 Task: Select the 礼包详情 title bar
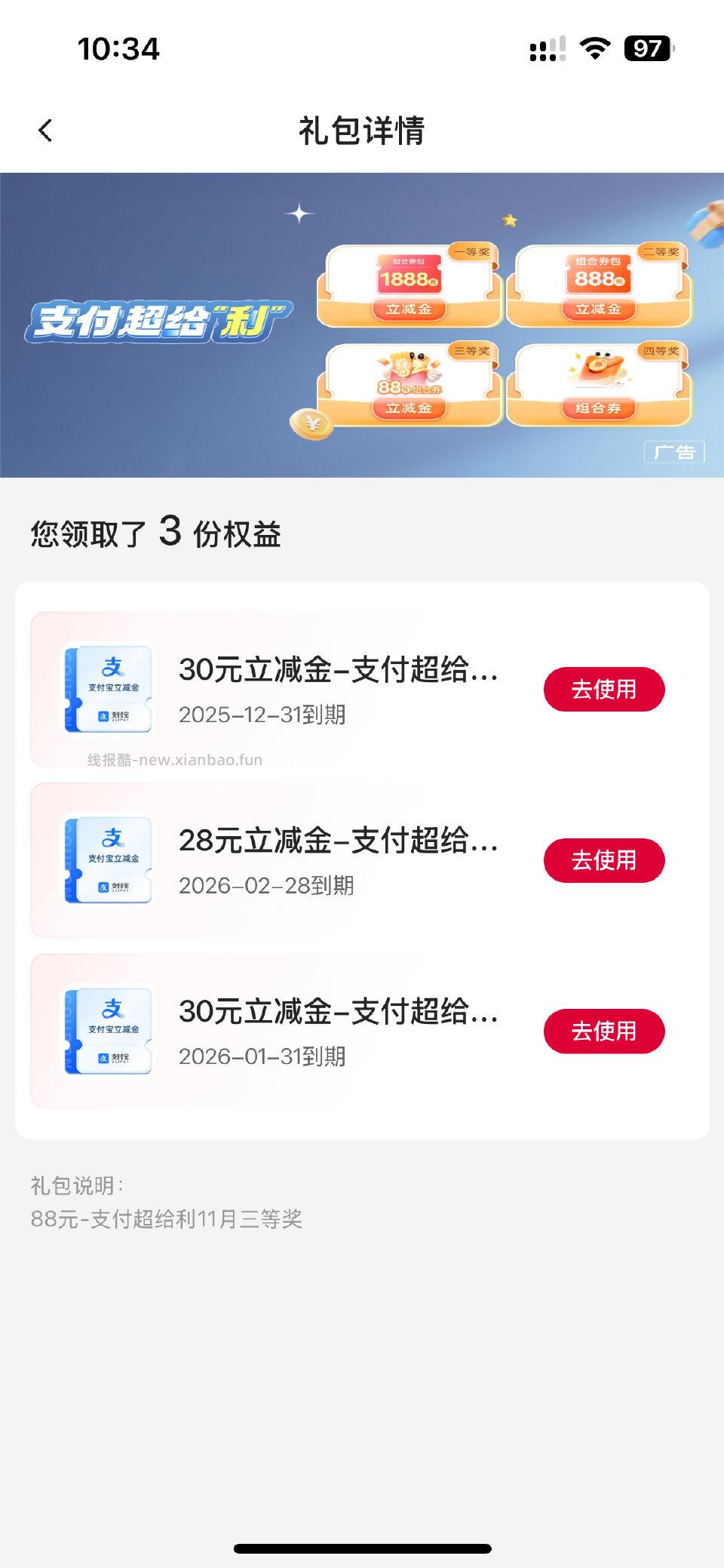coord(361,130)
